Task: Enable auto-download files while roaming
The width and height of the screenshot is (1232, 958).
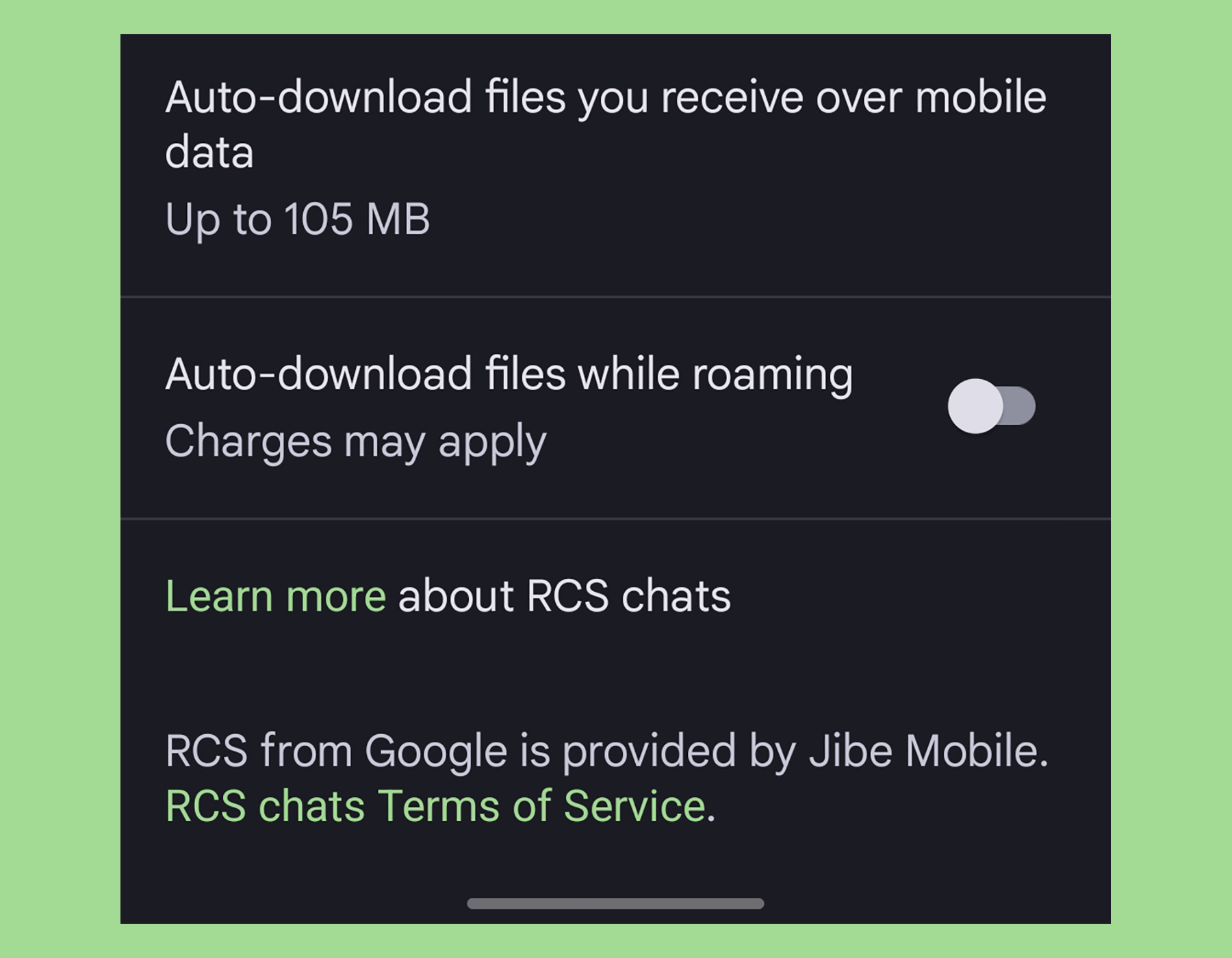Action: pyautogui.click(x=991, y=406)
